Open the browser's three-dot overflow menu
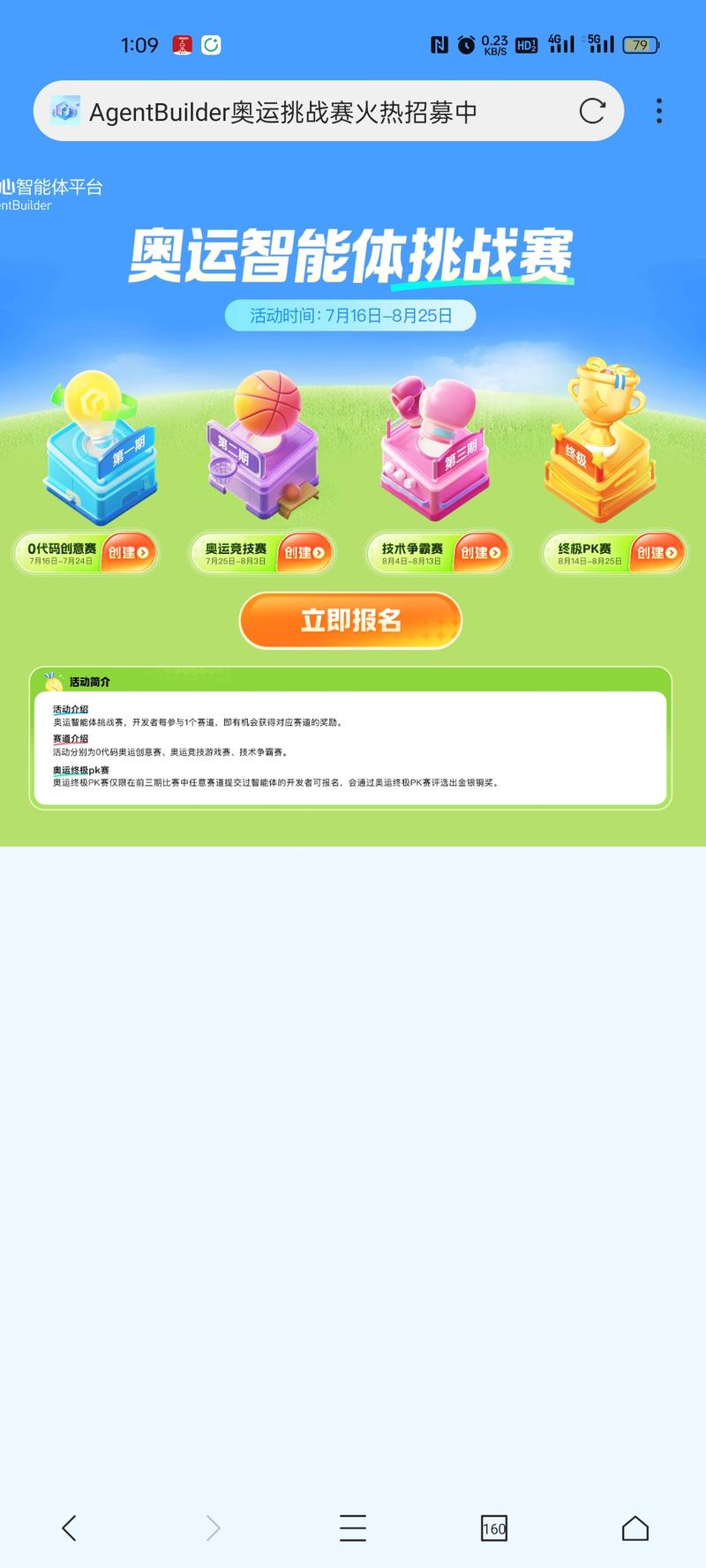 (x=658, y=111)
